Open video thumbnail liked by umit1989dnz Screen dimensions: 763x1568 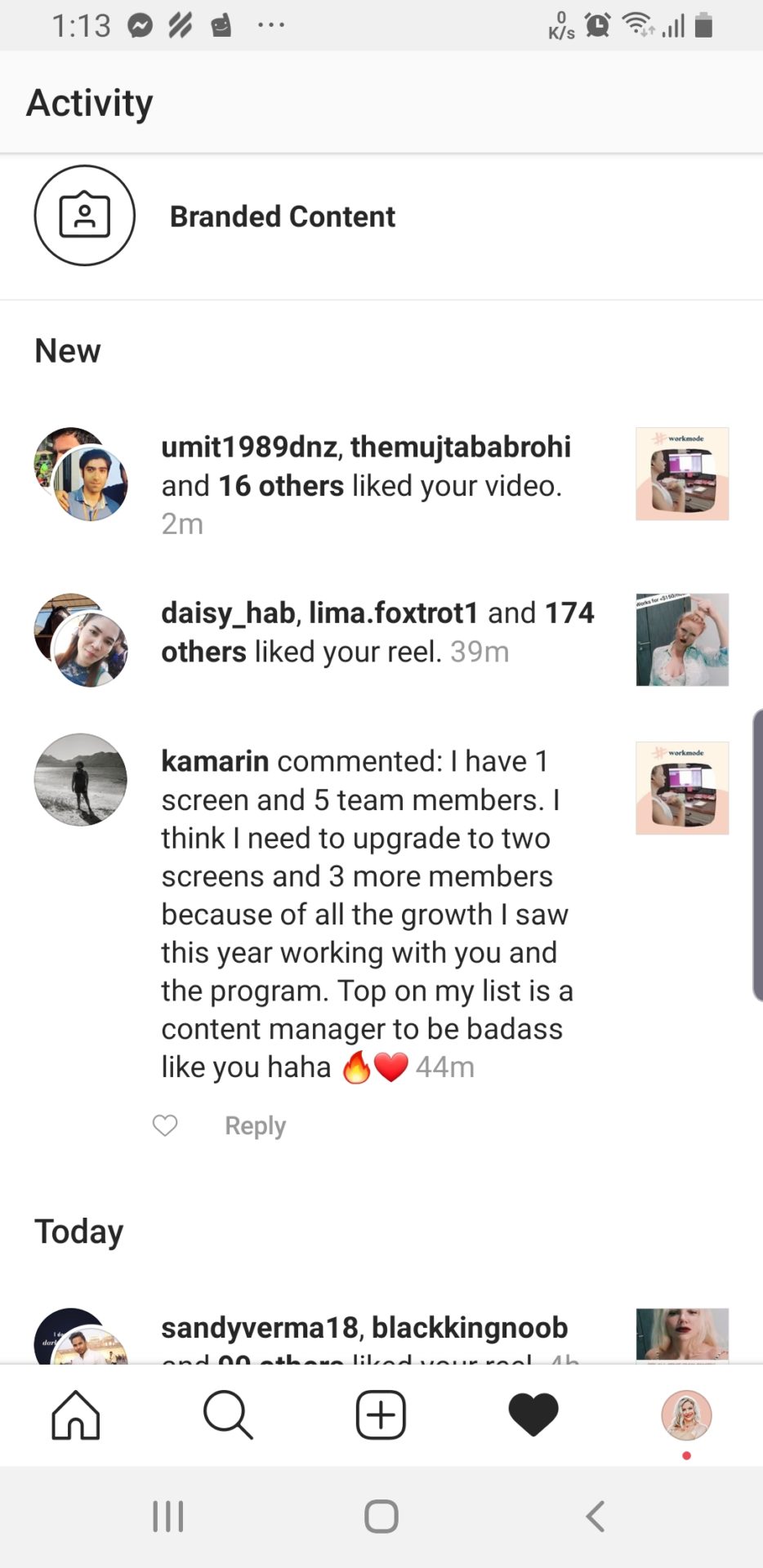pos(682,474)
